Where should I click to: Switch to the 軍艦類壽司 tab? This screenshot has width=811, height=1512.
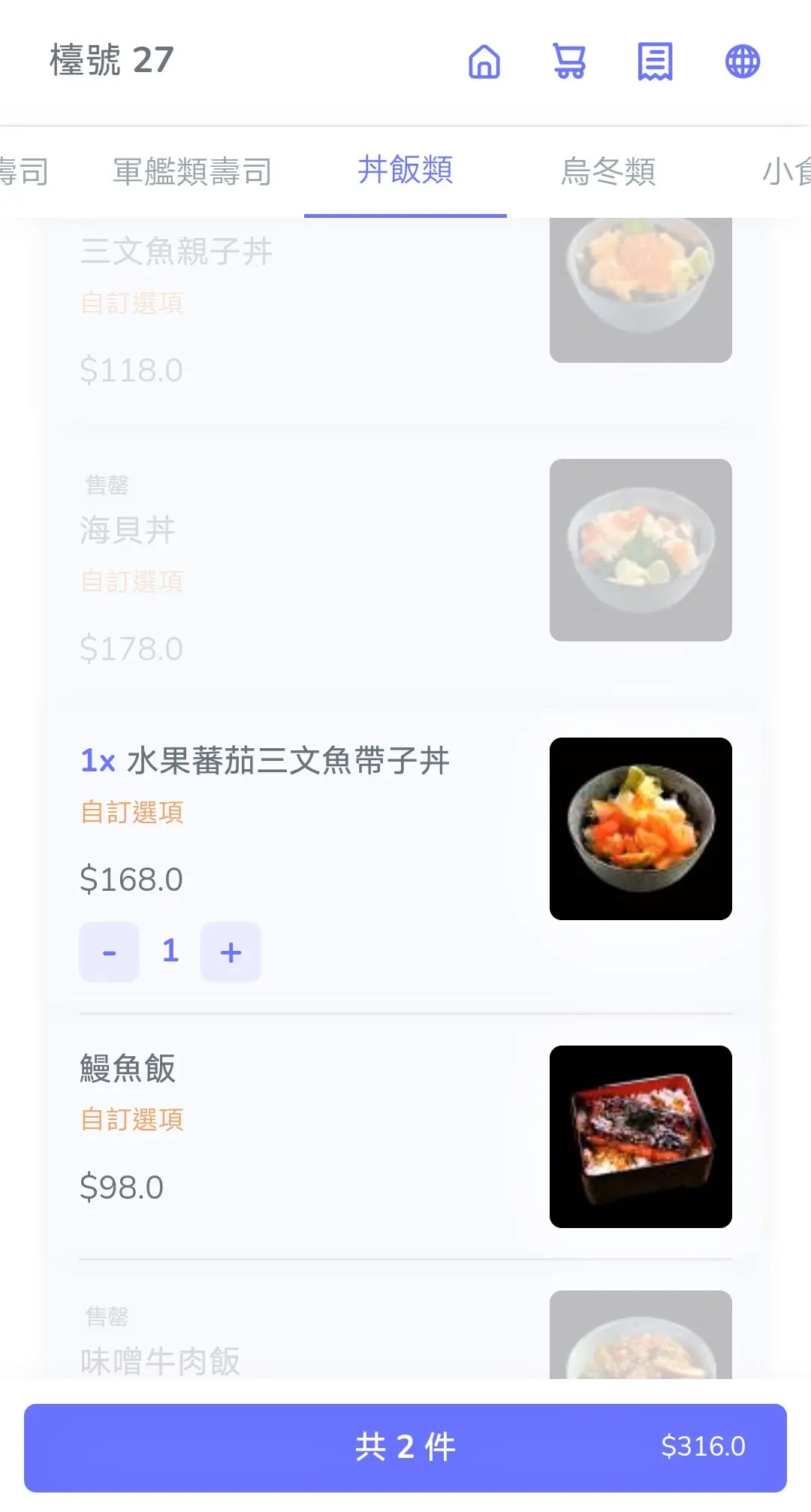pos(192,172)
